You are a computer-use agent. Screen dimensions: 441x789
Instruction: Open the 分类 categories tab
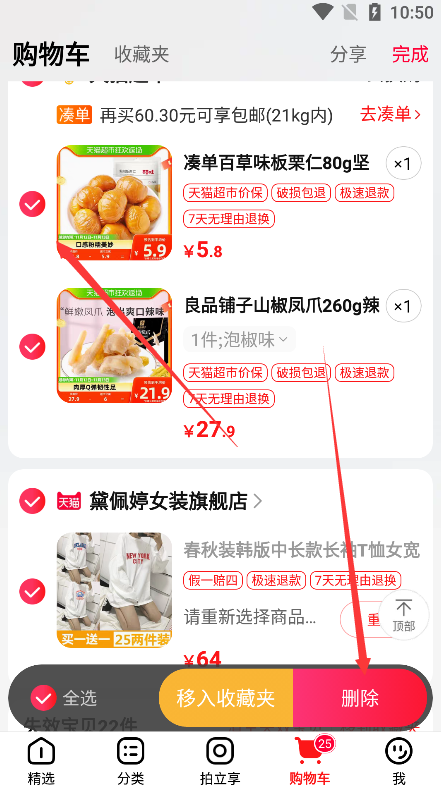click(131, 761)
